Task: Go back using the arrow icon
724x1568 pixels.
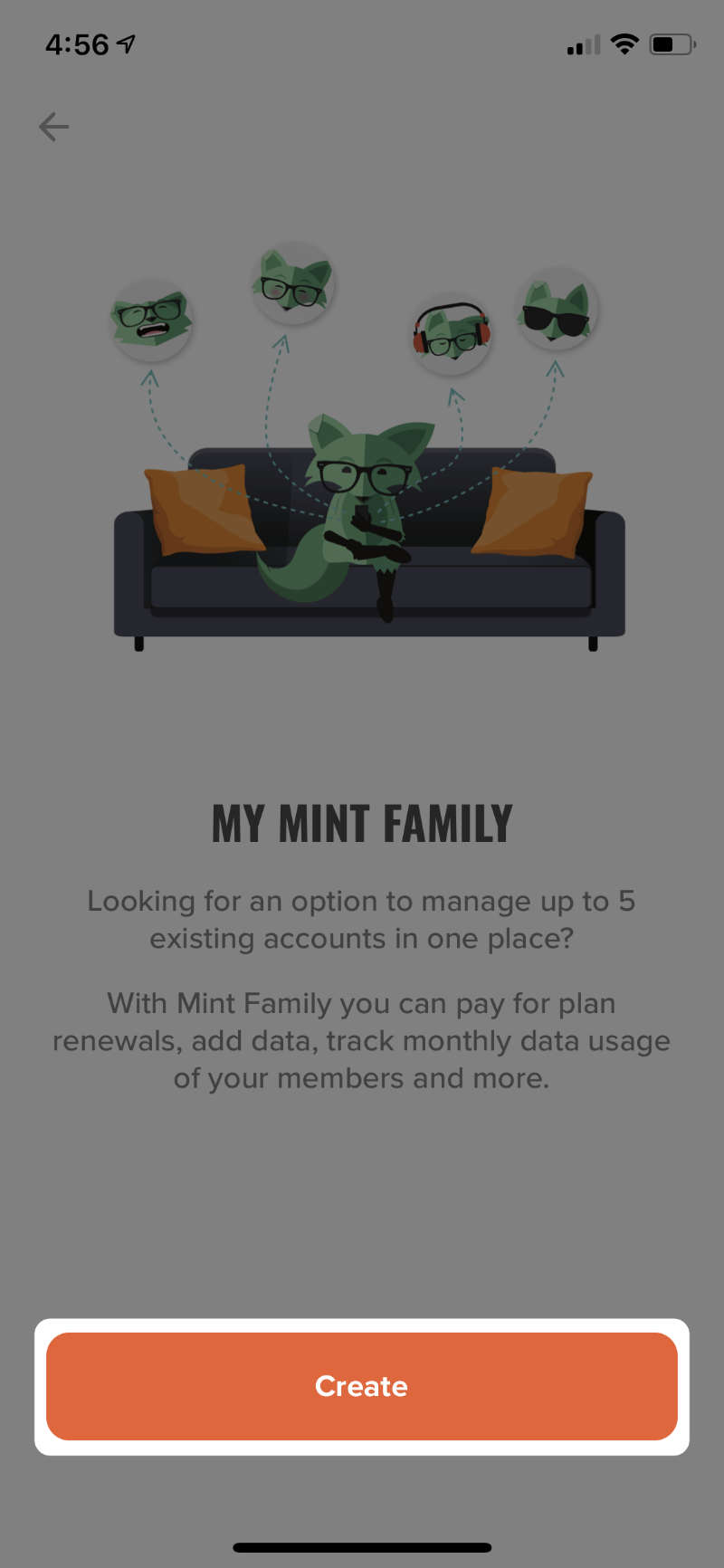Action: 54,127
